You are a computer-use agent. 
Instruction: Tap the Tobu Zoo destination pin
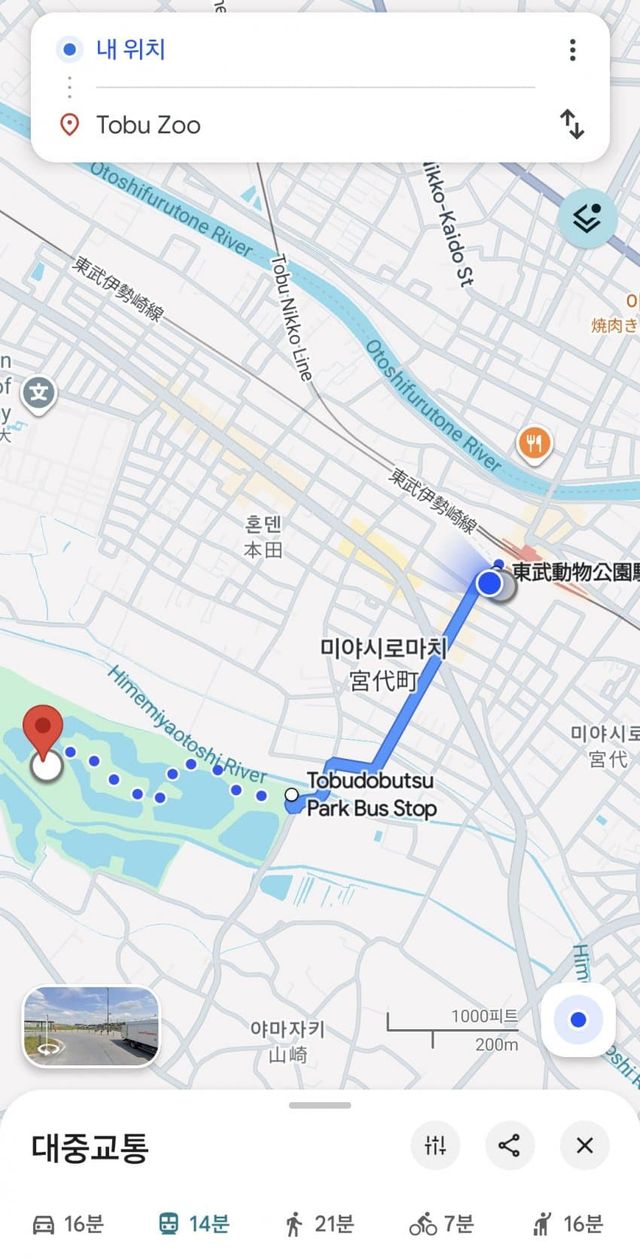coord(43,735)
